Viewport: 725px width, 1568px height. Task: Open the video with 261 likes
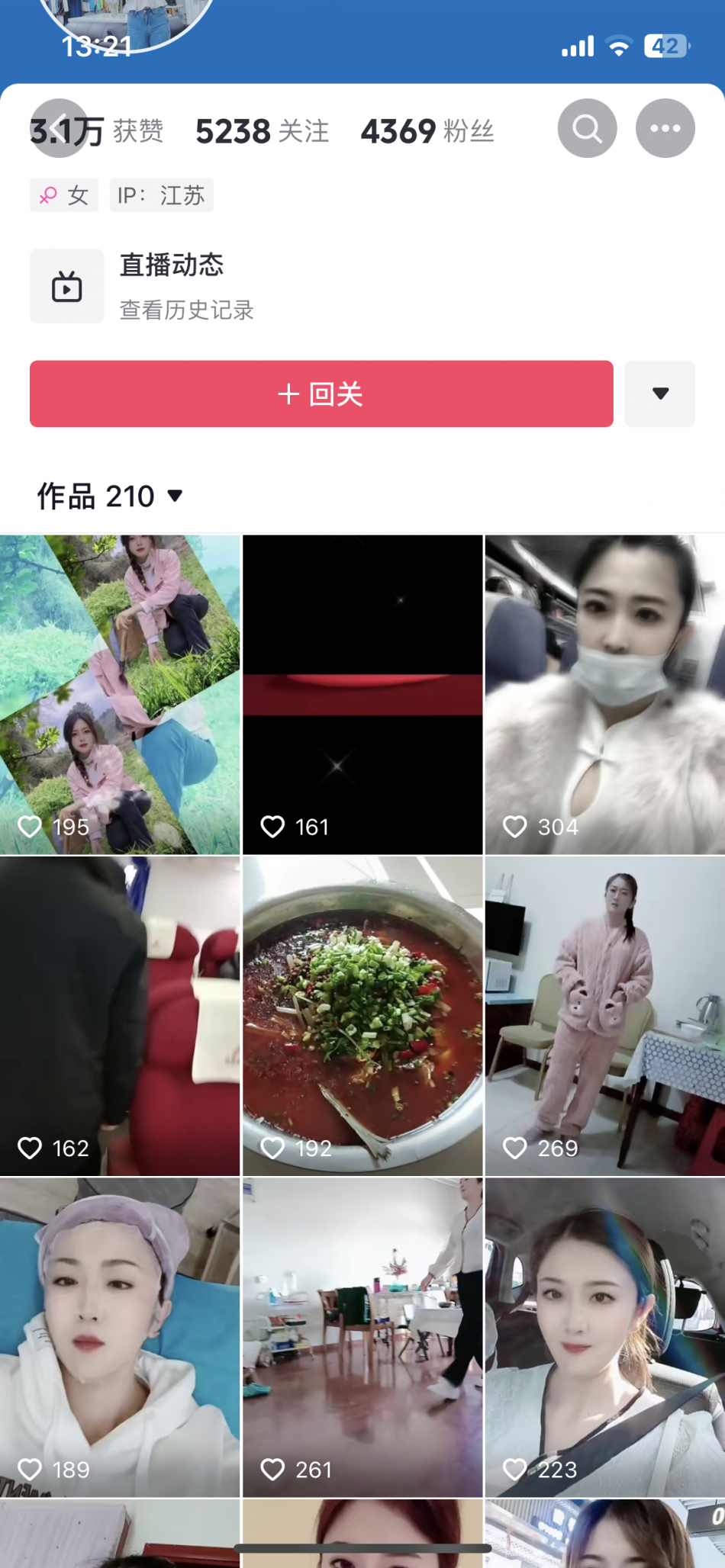pos(362,1337)
